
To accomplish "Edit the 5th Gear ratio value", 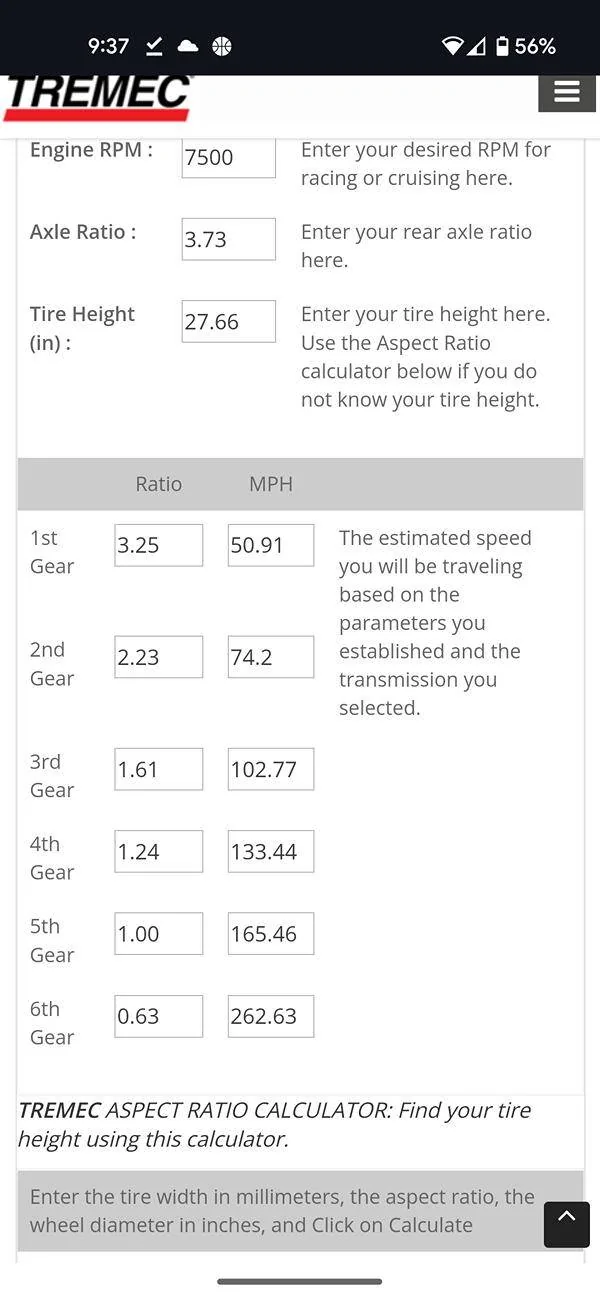I will pyautogui.click(x=158, y=934).
